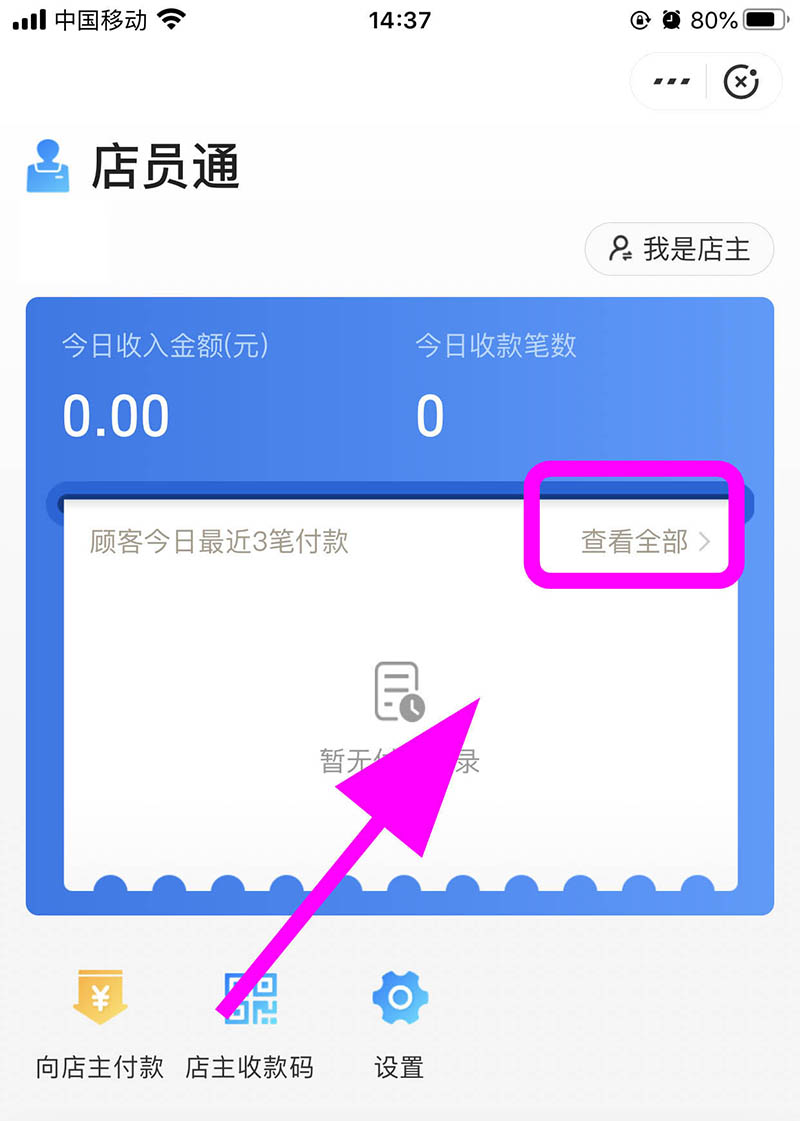Open 向店主付款
The height and width of the screenshot is (1121, 800).
[x=100, y=1019]
